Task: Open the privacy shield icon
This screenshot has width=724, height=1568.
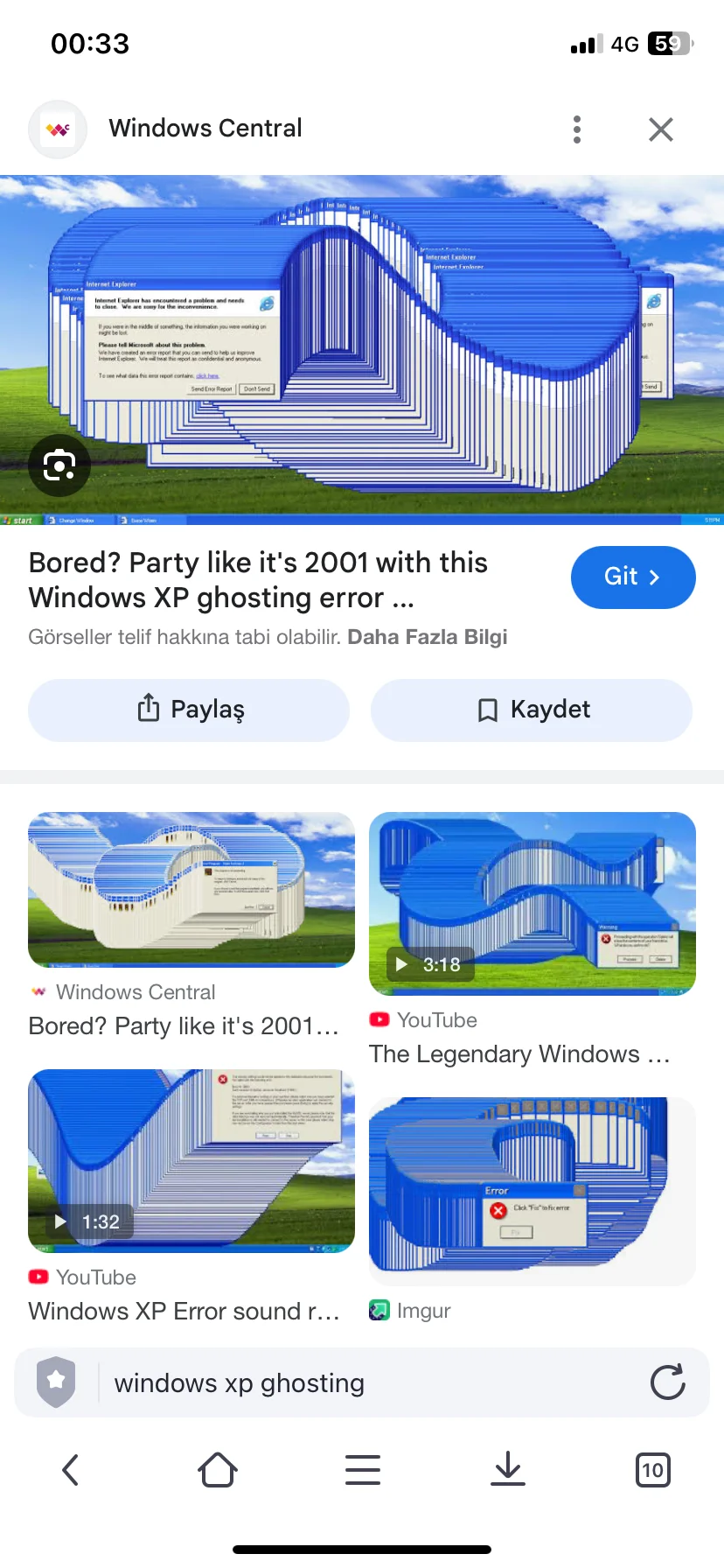Action: coord(56,1382)
